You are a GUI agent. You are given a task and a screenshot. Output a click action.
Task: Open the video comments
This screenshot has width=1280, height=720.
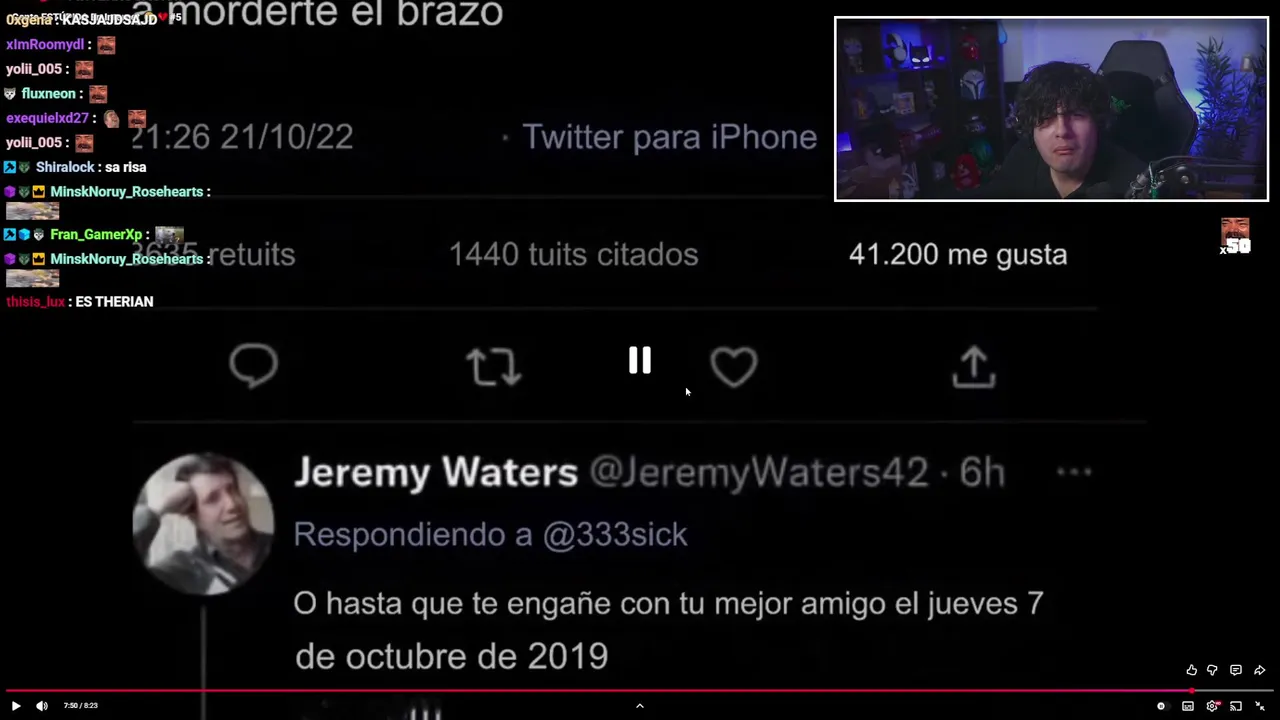point(1236,670)
